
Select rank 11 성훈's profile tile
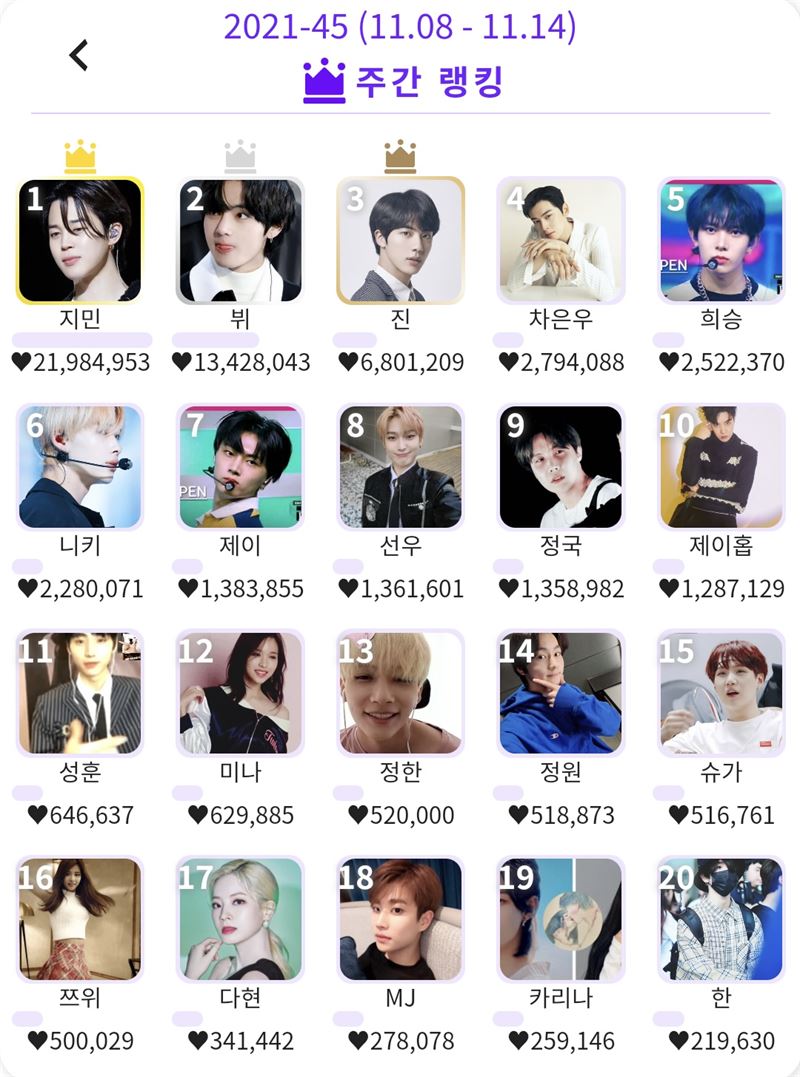pyautogui.click(x=81, y=693)
